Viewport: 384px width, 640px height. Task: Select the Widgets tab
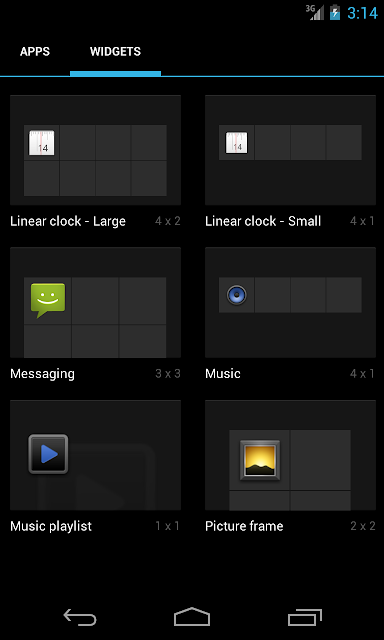click(x=115, y=52)
